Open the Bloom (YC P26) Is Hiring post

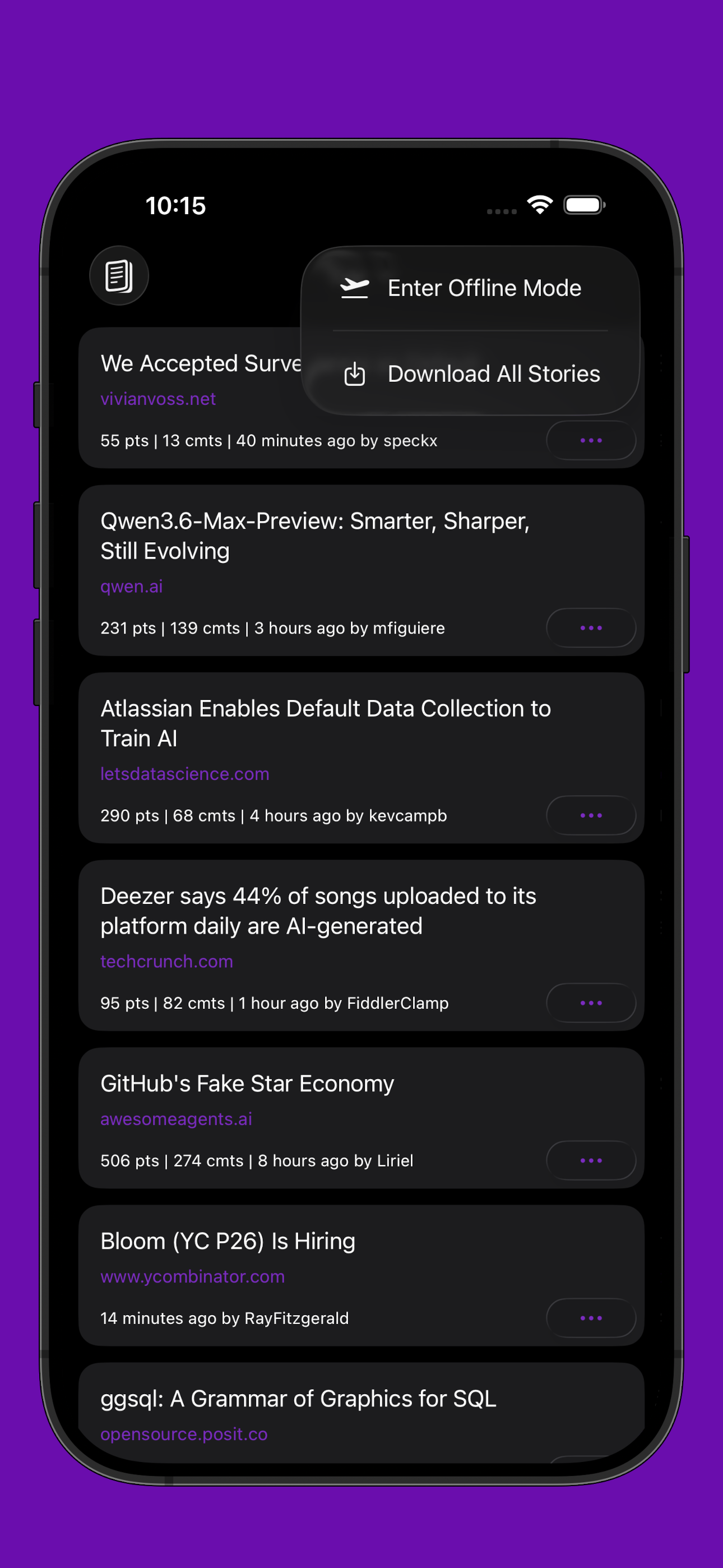(x=228, y=1241)
